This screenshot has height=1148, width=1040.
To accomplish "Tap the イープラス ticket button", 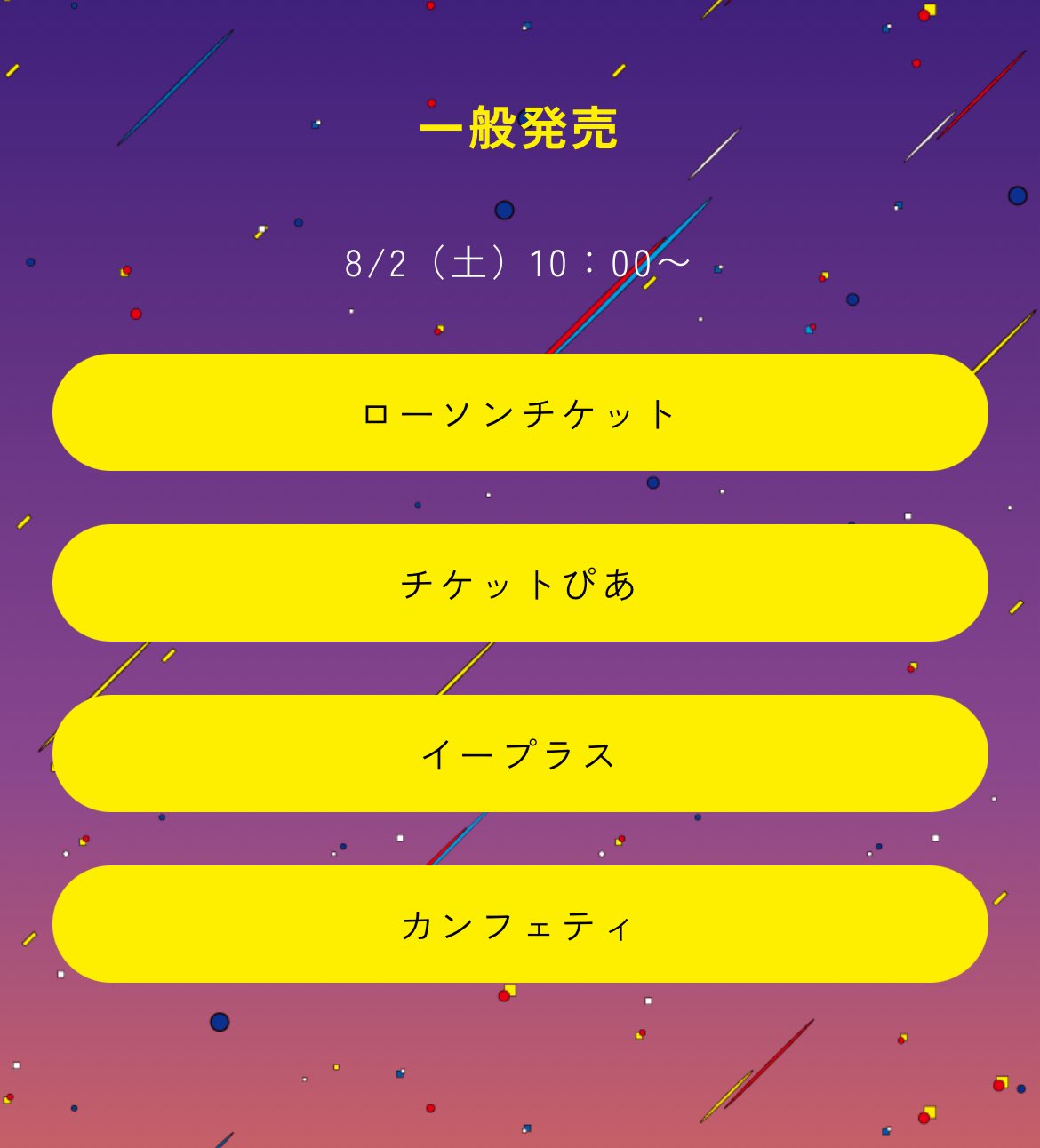I will [520, 754].
